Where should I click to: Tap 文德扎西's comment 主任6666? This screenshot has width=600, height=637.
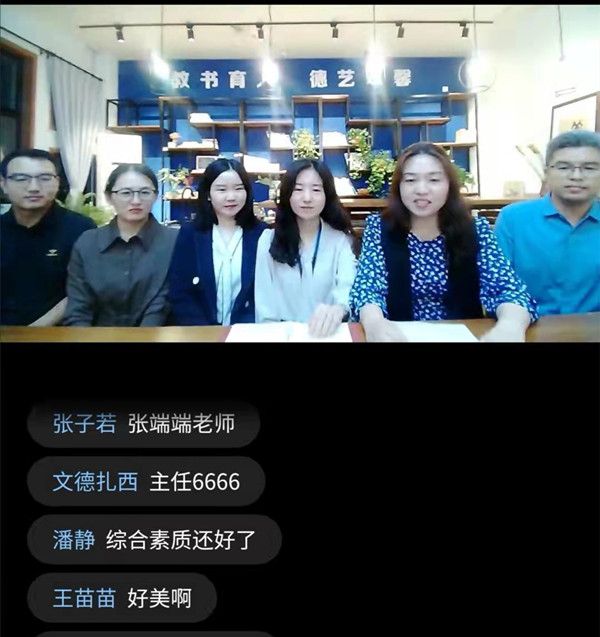146,482
